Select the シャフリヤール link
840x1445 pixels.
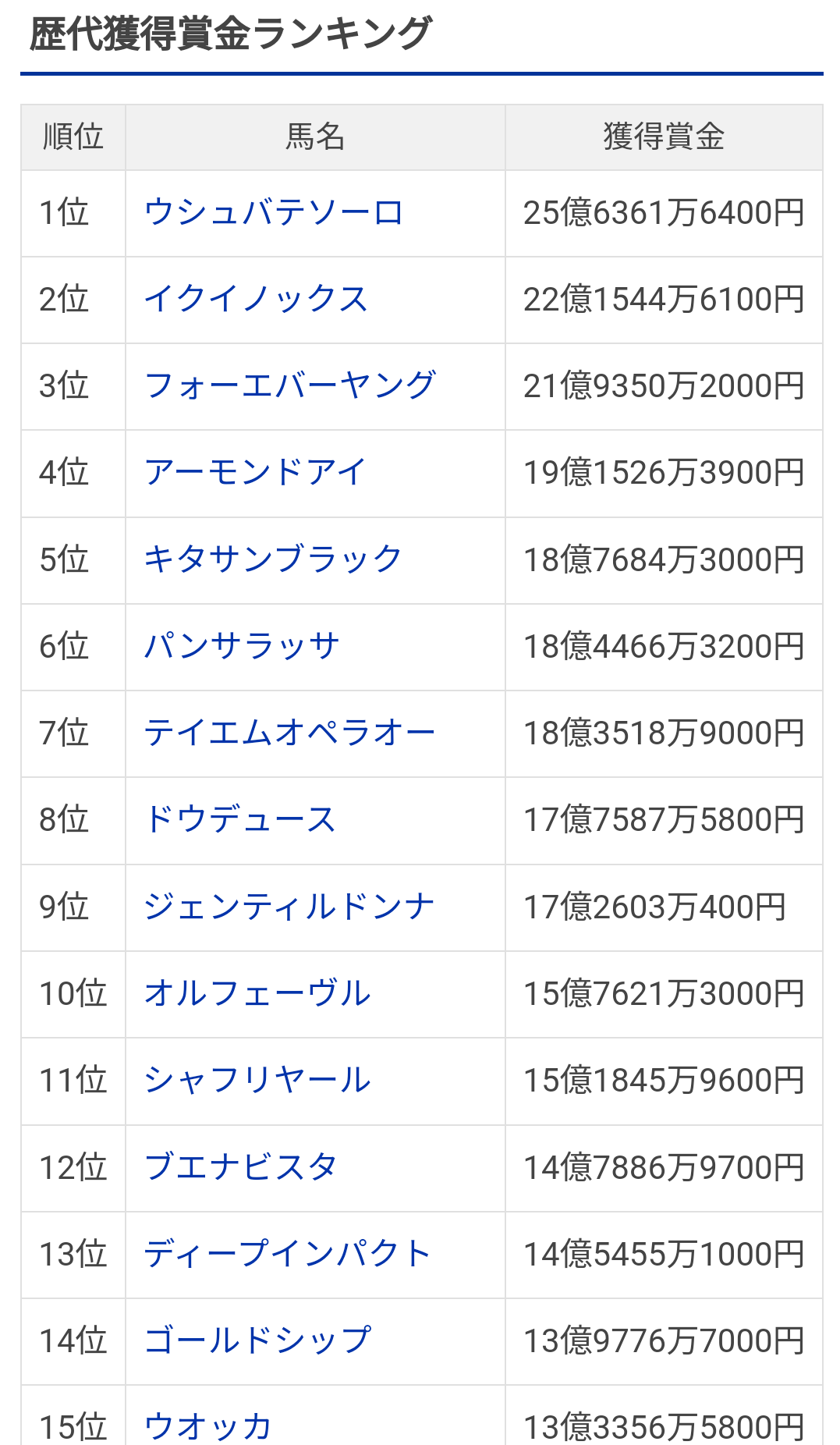[257, 1081]
